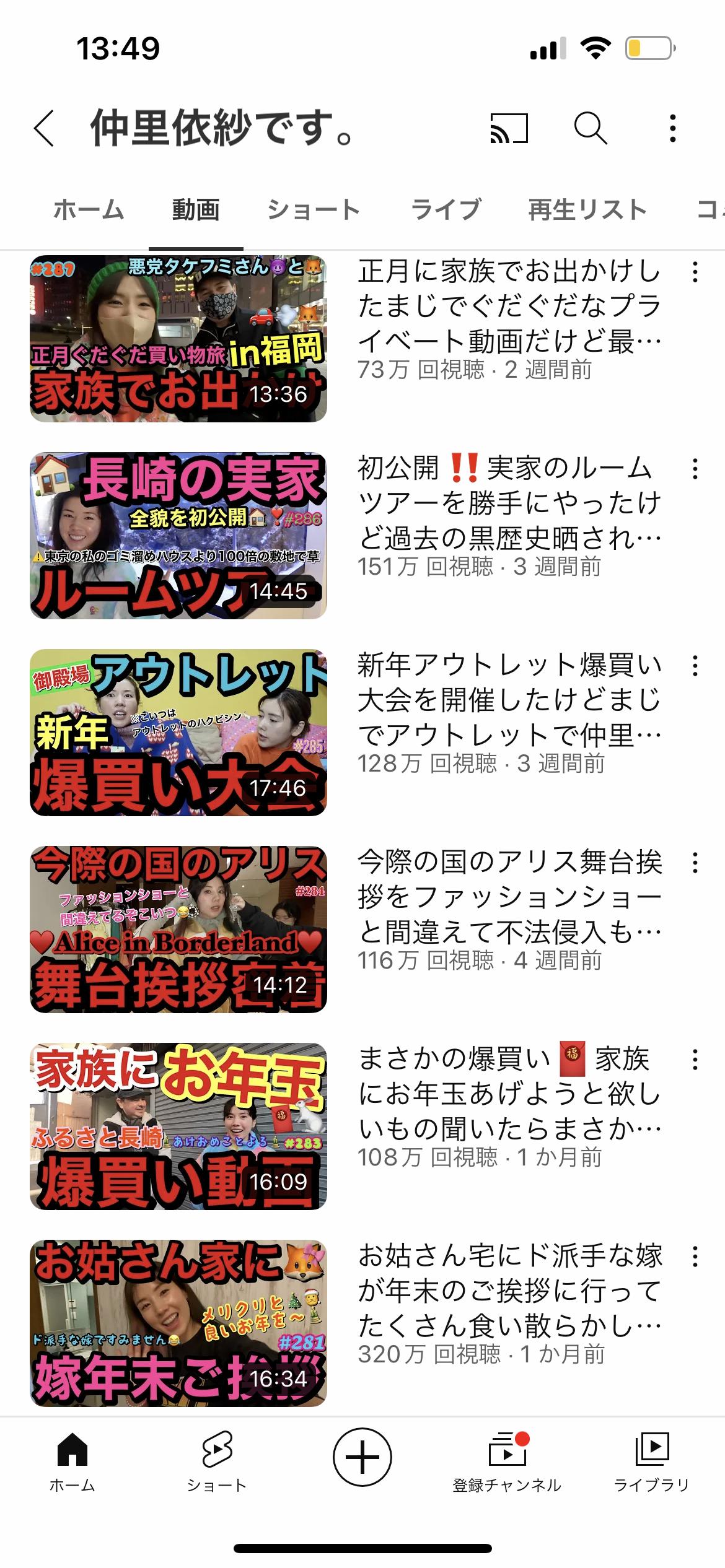Open the cast to device icon

point(509,129)
